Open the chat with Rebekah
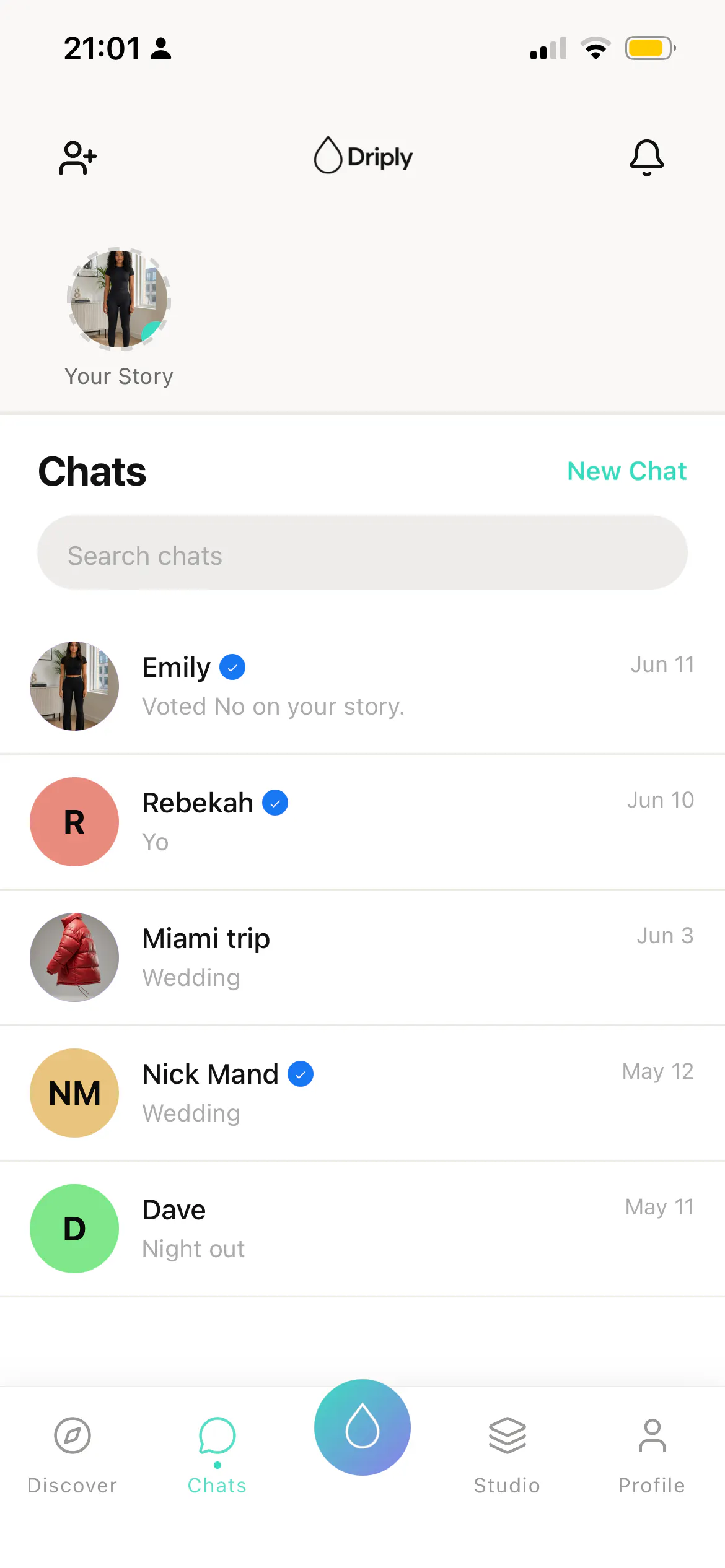Image resolution: width=725 pixels, height=1568 pixels. click(362, 822)
